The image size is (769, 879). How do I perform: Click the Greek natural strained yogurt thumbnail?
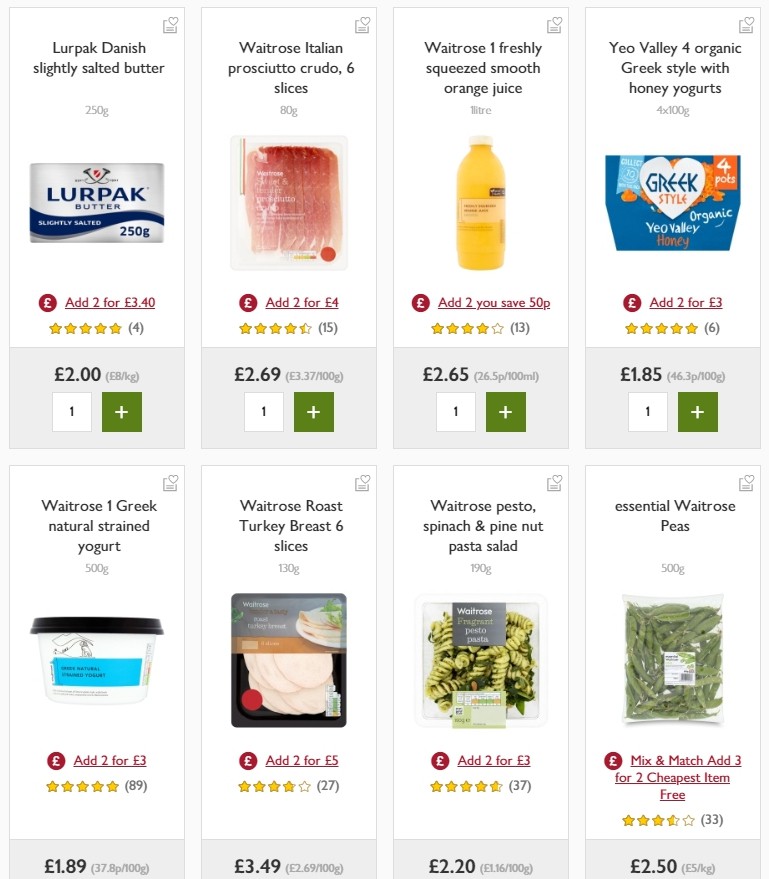coord(96,657)
